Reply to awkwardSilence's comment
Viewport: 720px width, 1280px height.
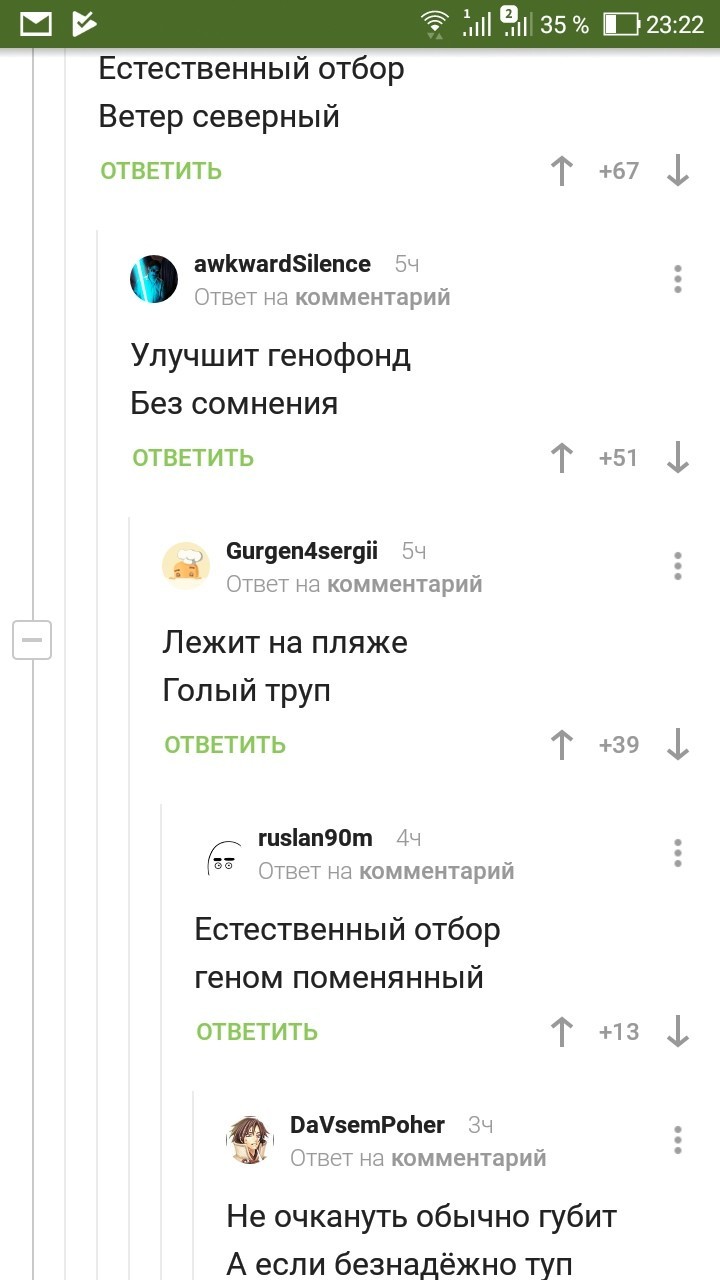pos(193,458)
